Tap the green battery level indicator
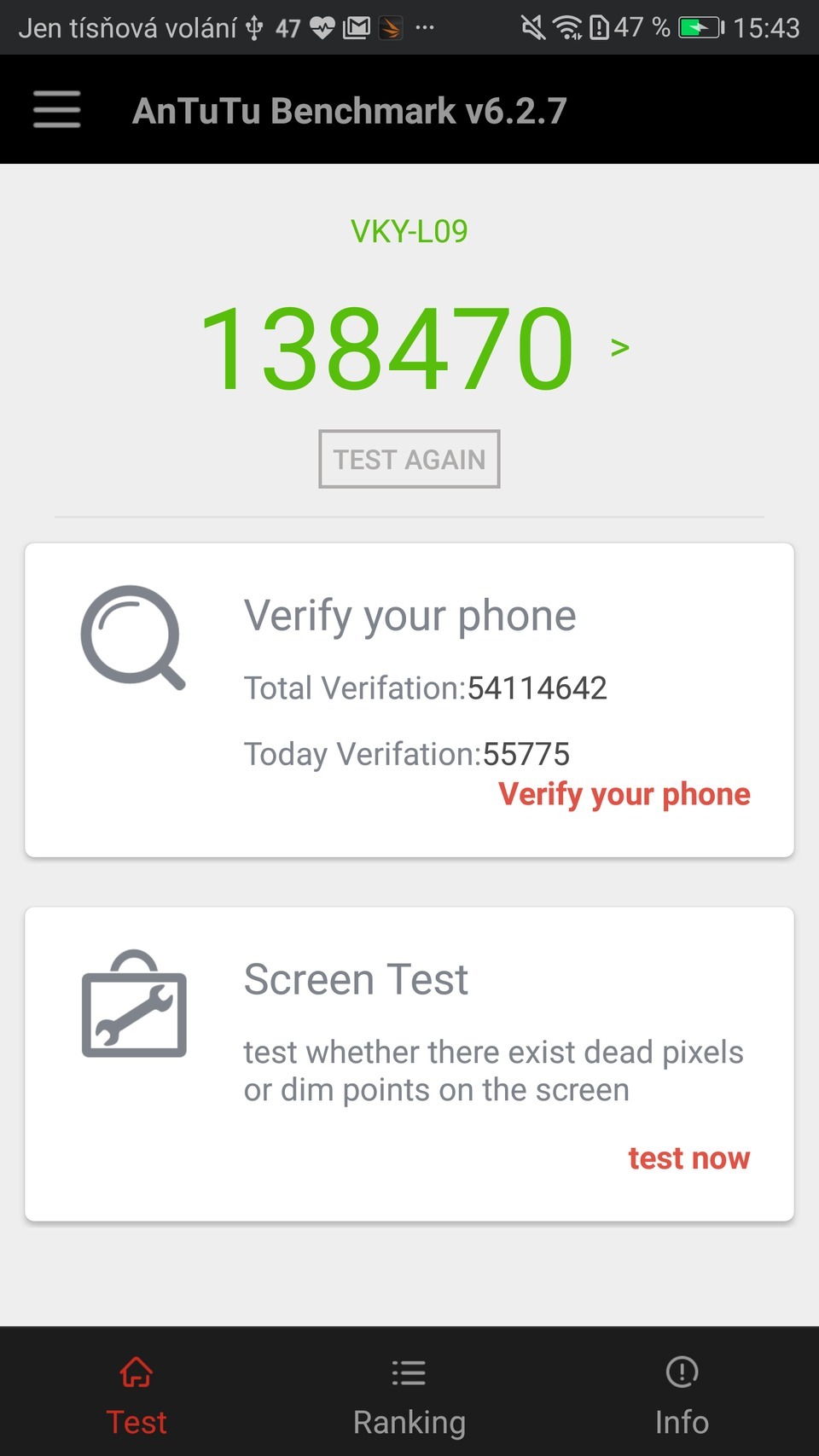 (700, 26)
